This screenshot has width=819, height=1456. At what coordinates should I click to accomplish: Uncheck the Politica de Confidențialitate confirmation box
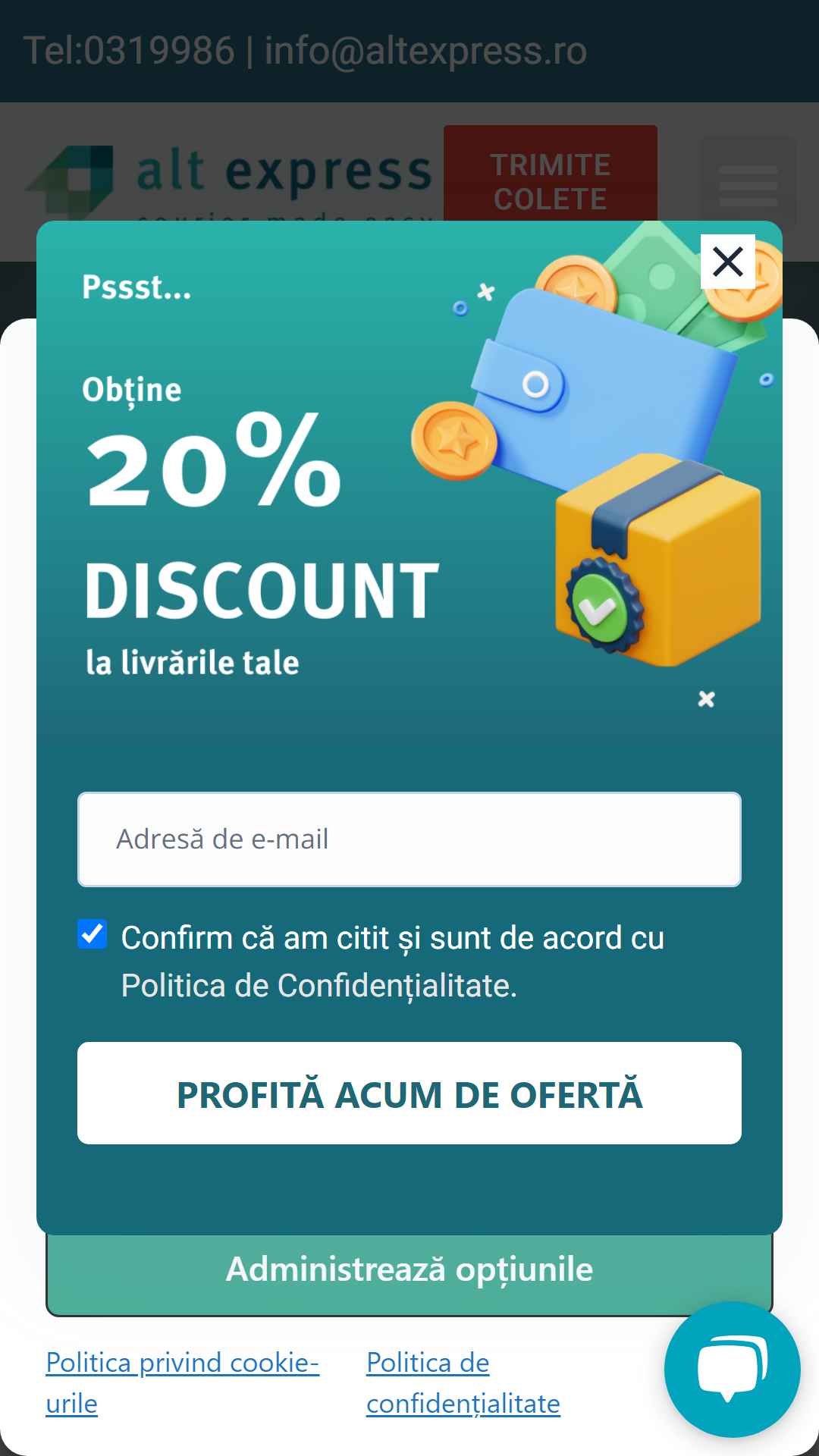pyautogui.click(x=93, y=934)
